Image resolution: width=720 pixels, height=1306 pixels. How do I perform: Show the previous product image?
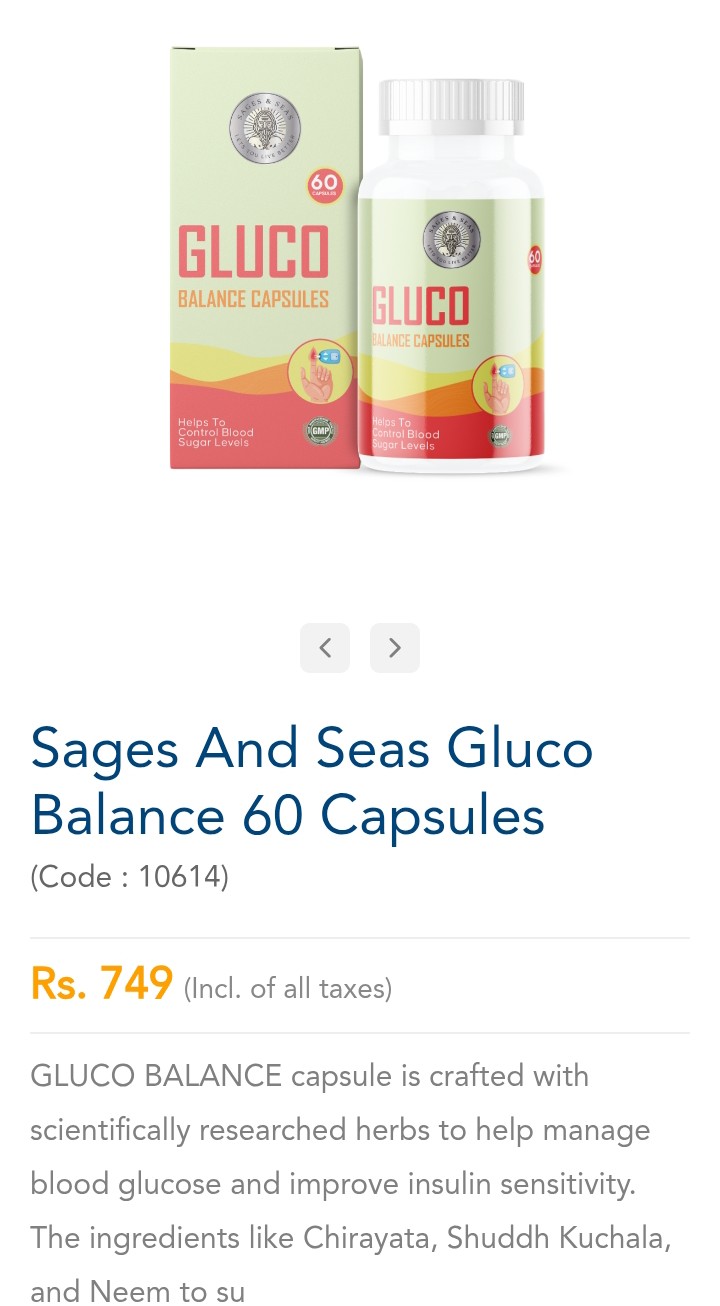pyautogui.click(x=325, y=648)
